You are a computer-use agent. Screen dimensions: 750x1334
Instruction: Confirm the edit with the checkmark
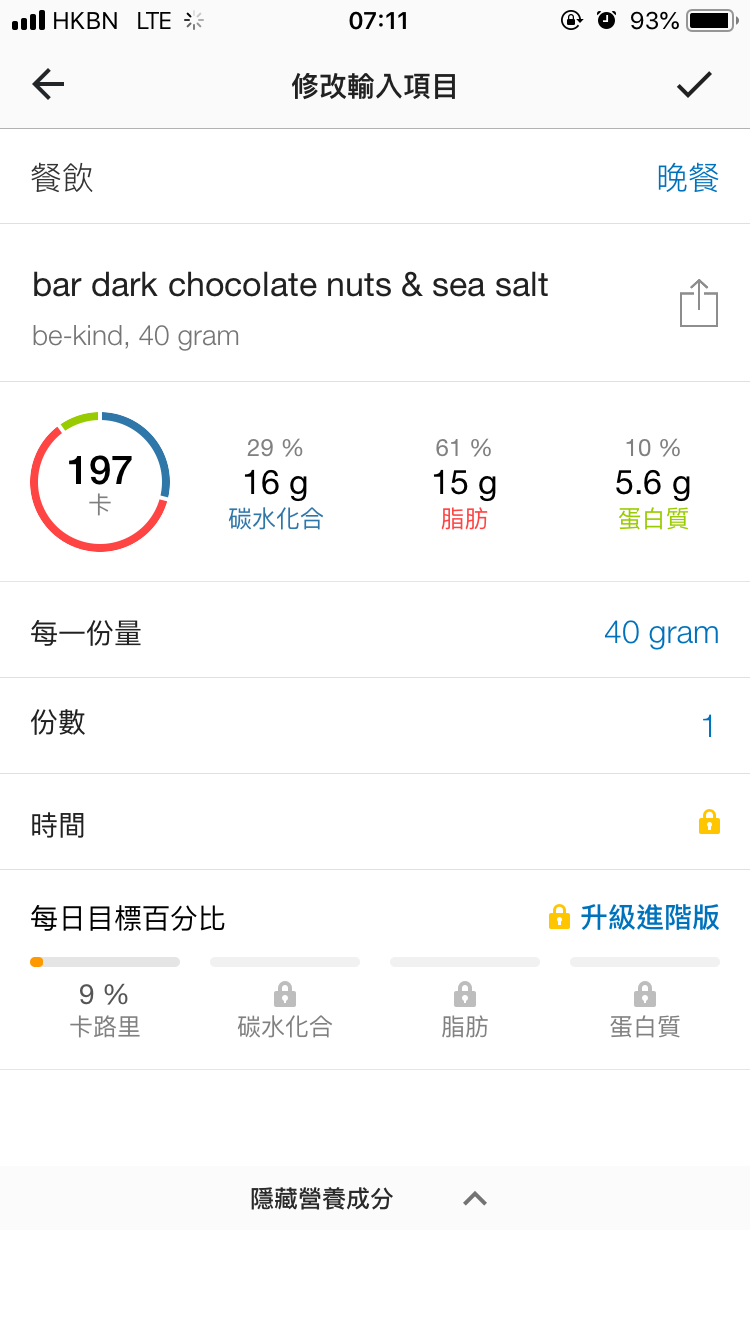694,85
